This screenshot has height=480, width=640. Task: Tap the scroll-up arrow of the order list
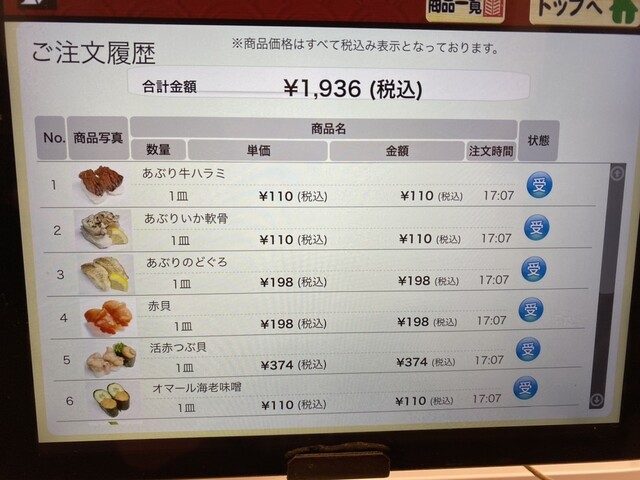click(617, 172)
